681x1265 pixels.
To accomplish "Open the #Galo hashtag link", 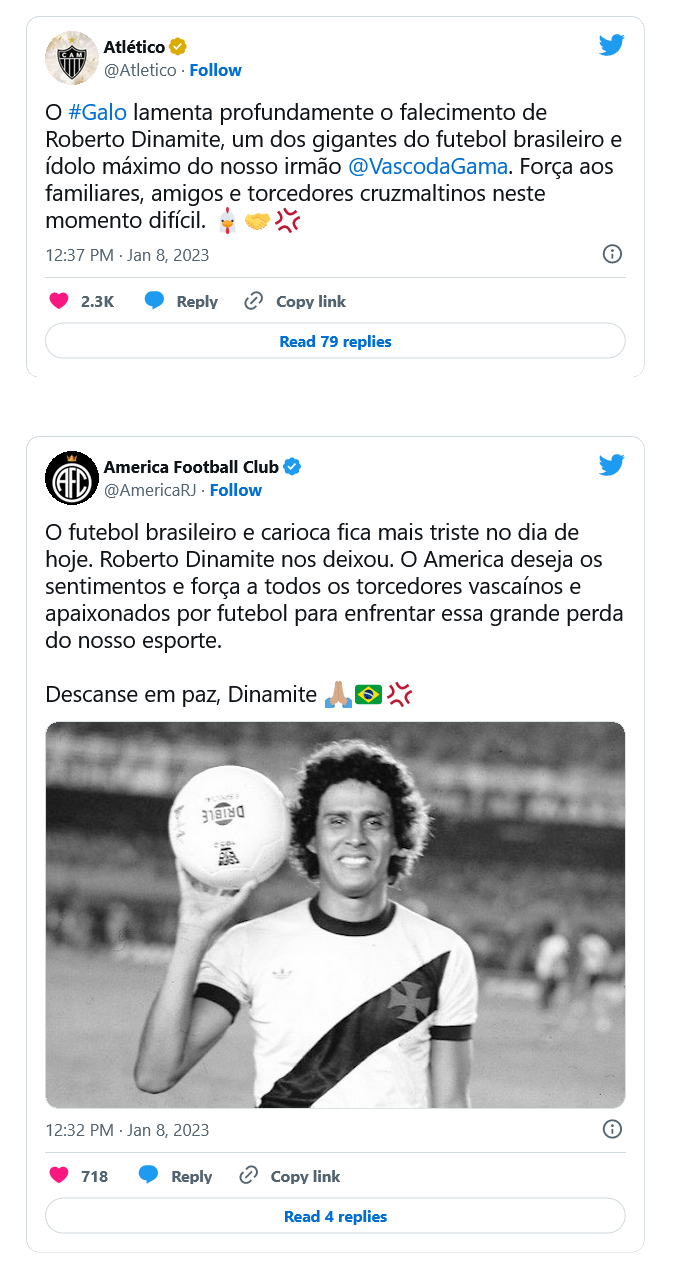I will [x=97, y=112].
